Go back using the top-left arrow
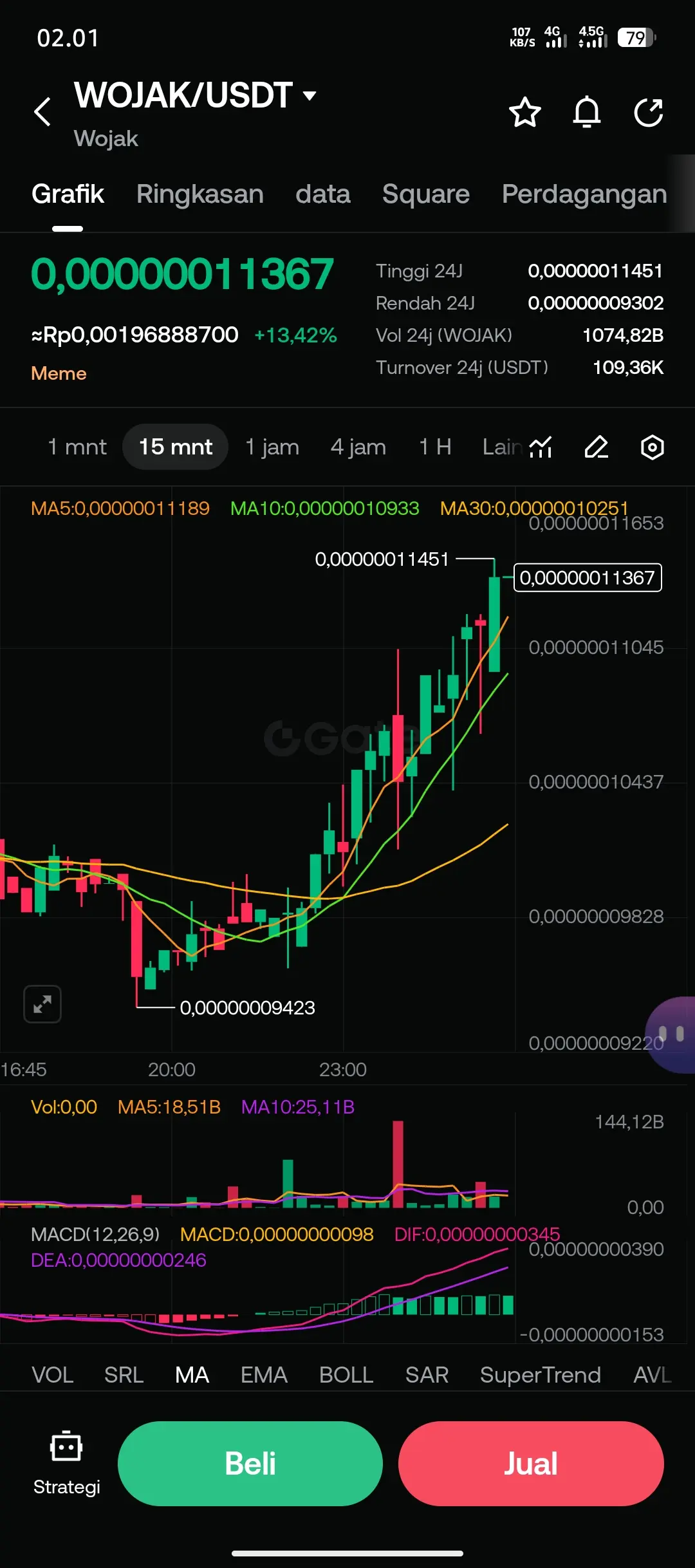The width and height of the screenshot is (695, 1568). (42, 112)
